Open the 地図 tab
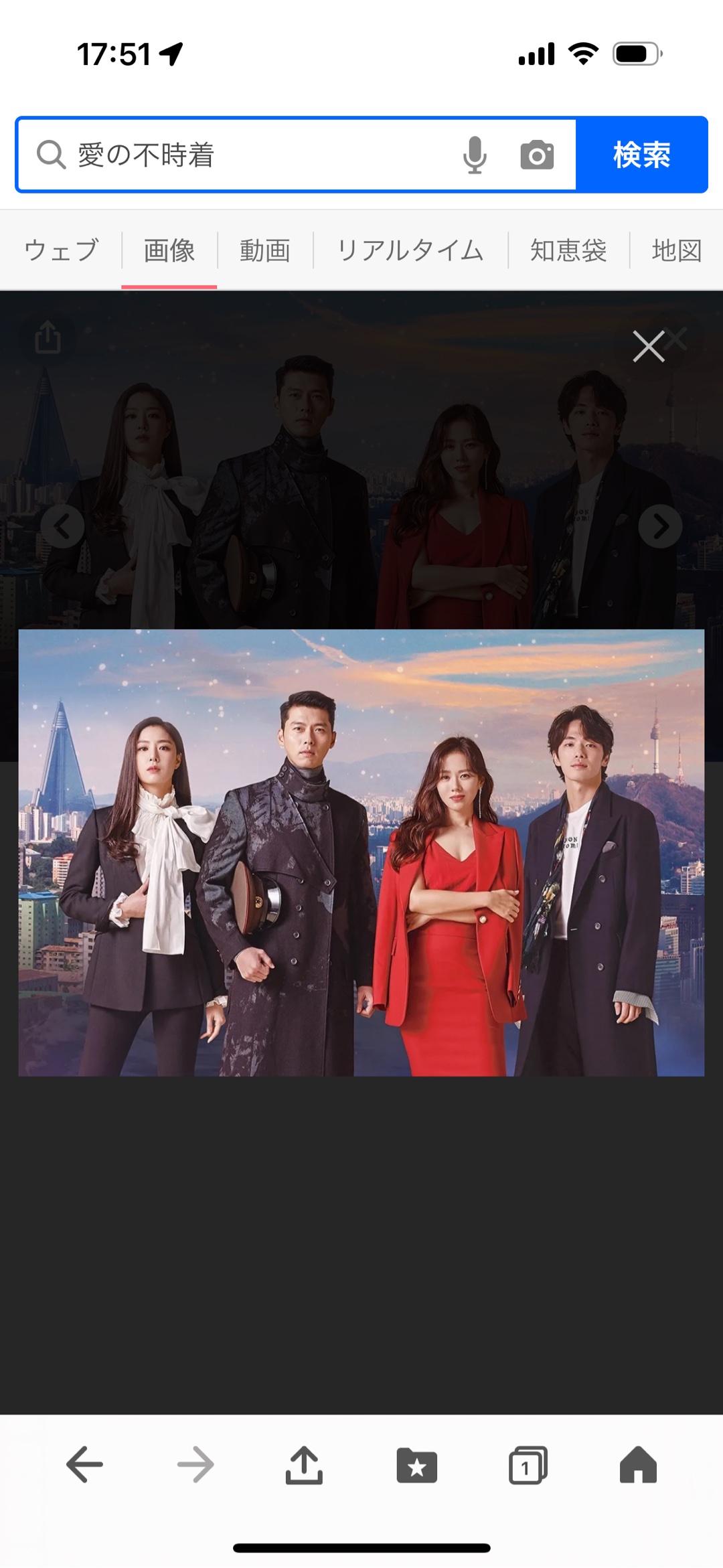Screen dimensions: 723x1568 coord(676,250)
